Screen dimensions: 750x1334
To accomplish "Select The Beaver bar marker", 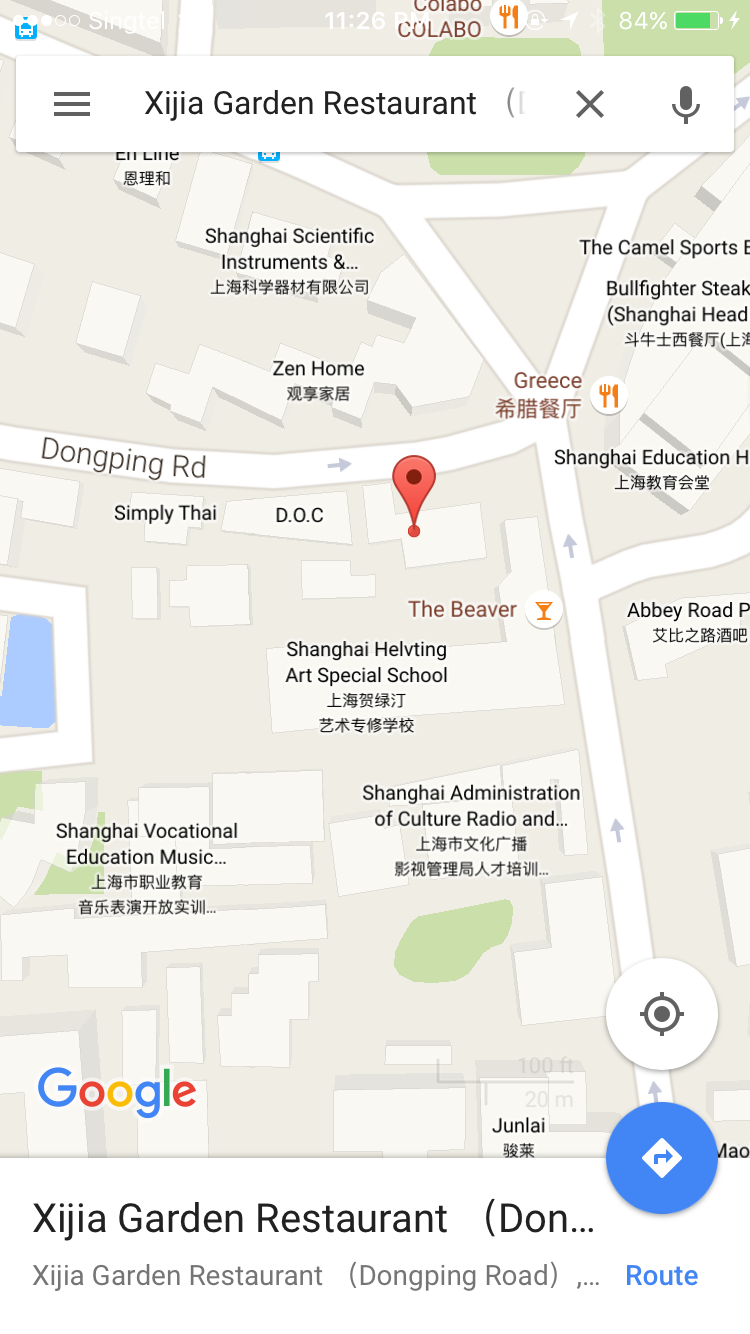I will [x=544, y=610].
